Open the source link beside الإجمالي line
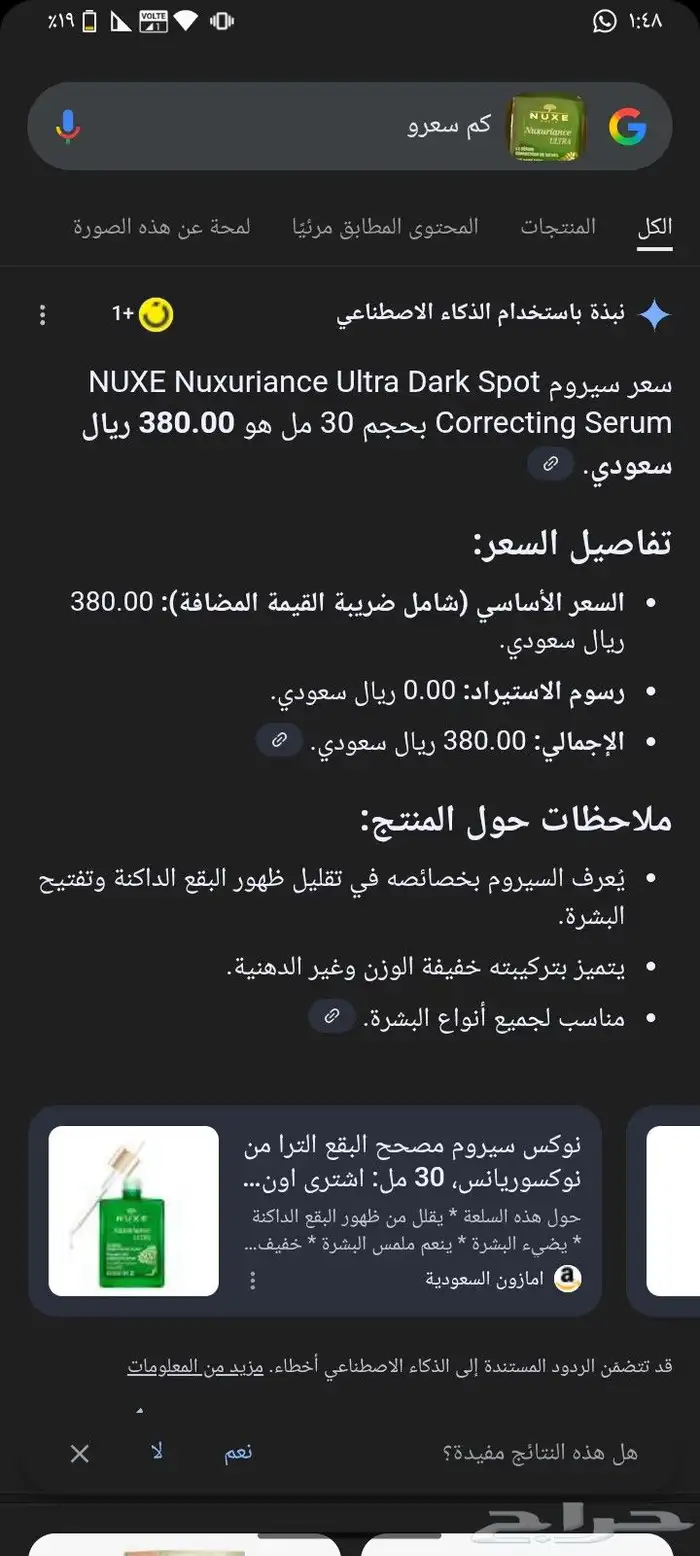The width and height of the screenshot is (700, 1556). (x=279, y=740)
